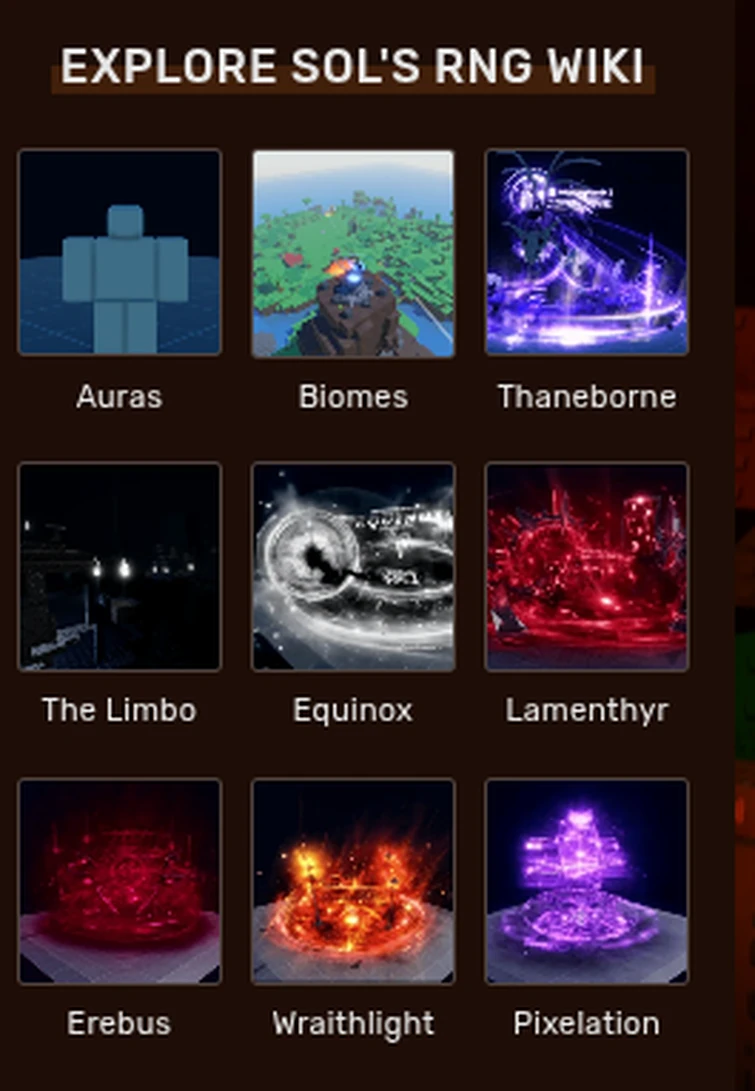Open the Lamenthyr red aura thumbnail
This screenshot has height=1091, width=755.
tap(586, 566)
